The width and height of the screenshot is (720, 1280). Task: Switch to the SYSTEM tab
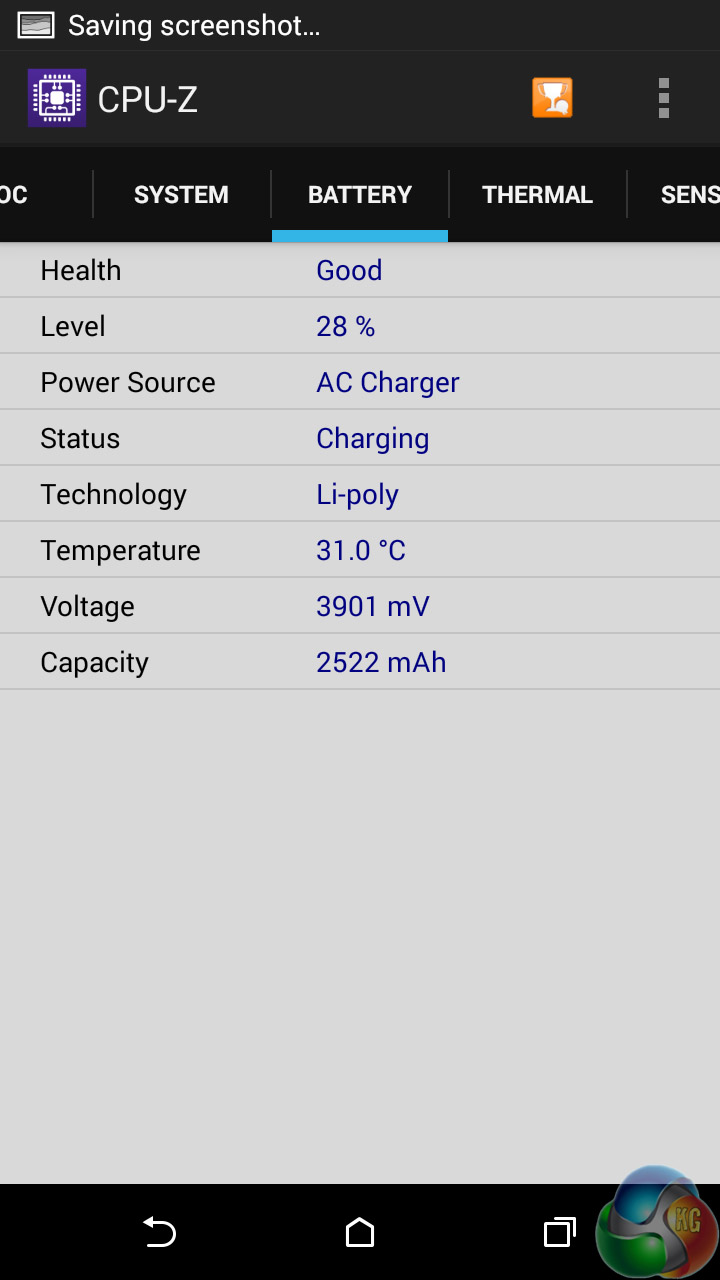(x=181, y=194)
